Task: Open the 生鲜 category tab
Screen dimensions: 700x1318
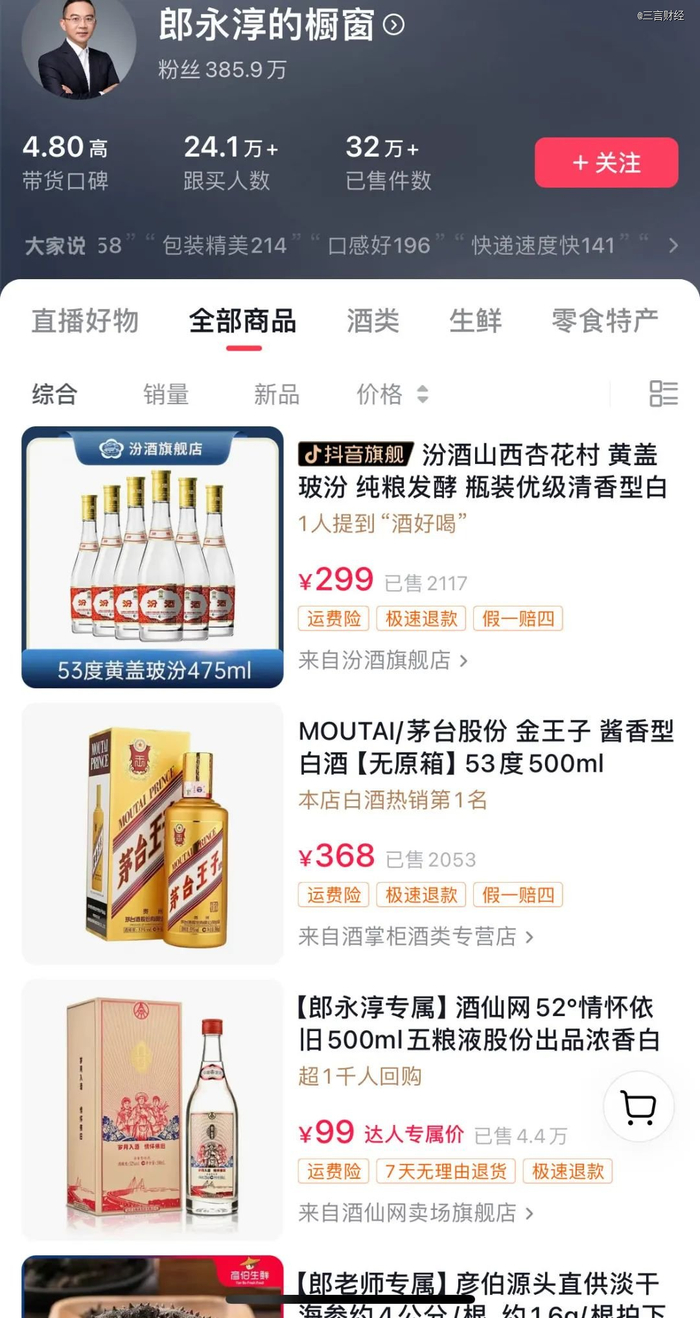Action: coord(475,321)
